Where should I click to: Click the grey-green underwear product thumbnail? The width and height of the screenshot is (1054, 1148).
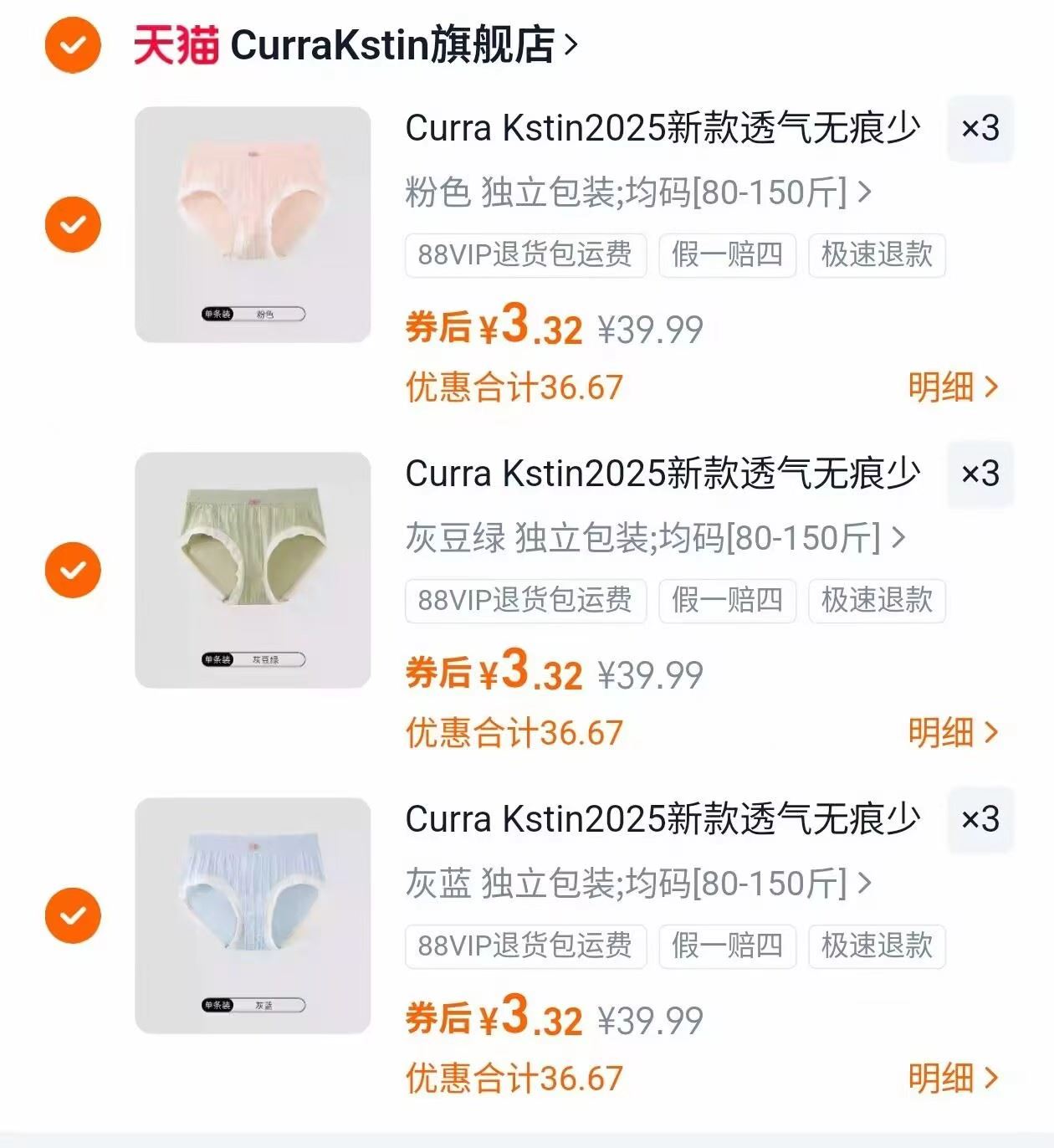pyautogui.click(x=253, y=567)
